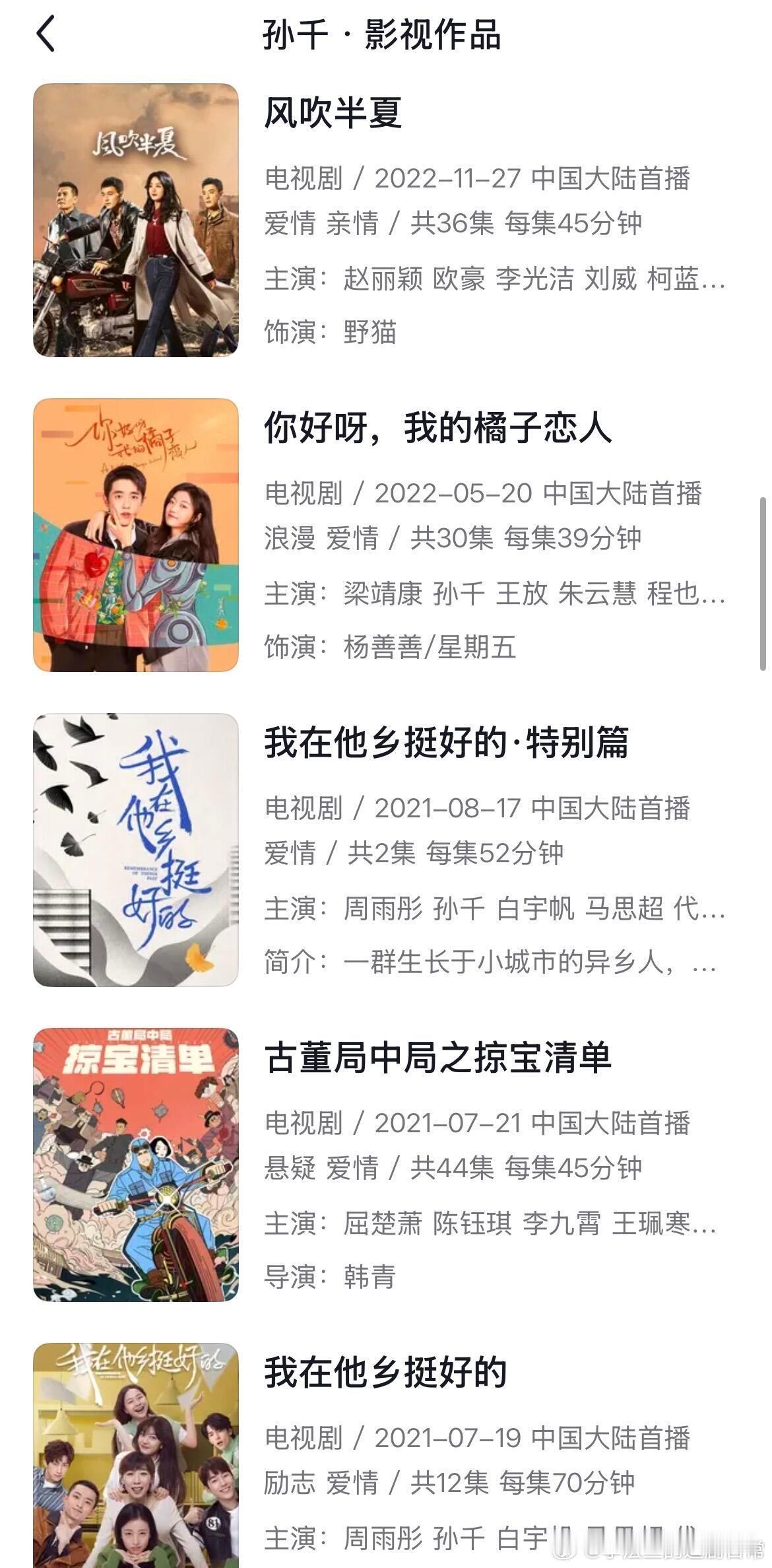Viewport: 772px width, 1568px height.
Task: Open 古董局中局之掠宝清单 entry
Action: tap(386, 1165)
